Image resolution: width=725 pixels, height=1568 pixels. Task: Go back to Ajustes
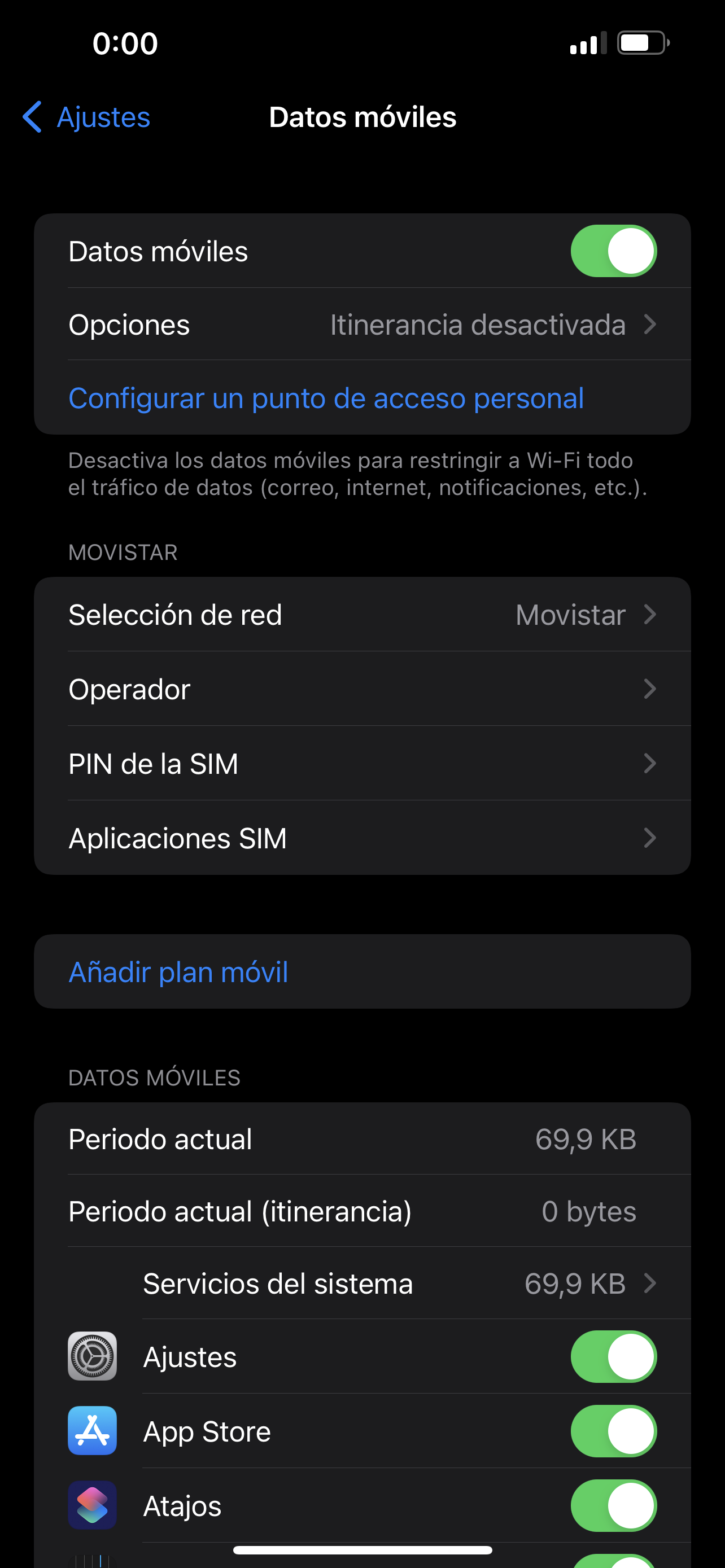(86, 117)
